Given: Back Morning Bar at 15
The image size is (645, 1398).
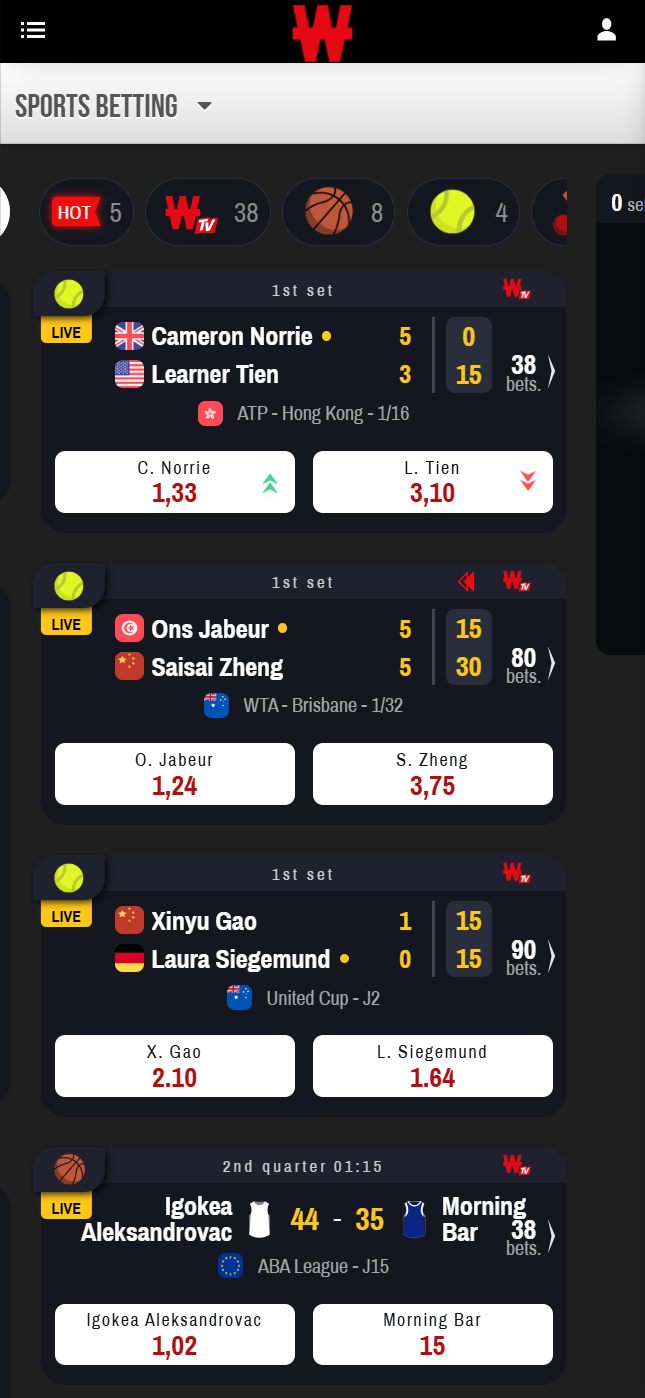Looking at the screenshot, I should 432,1334.
